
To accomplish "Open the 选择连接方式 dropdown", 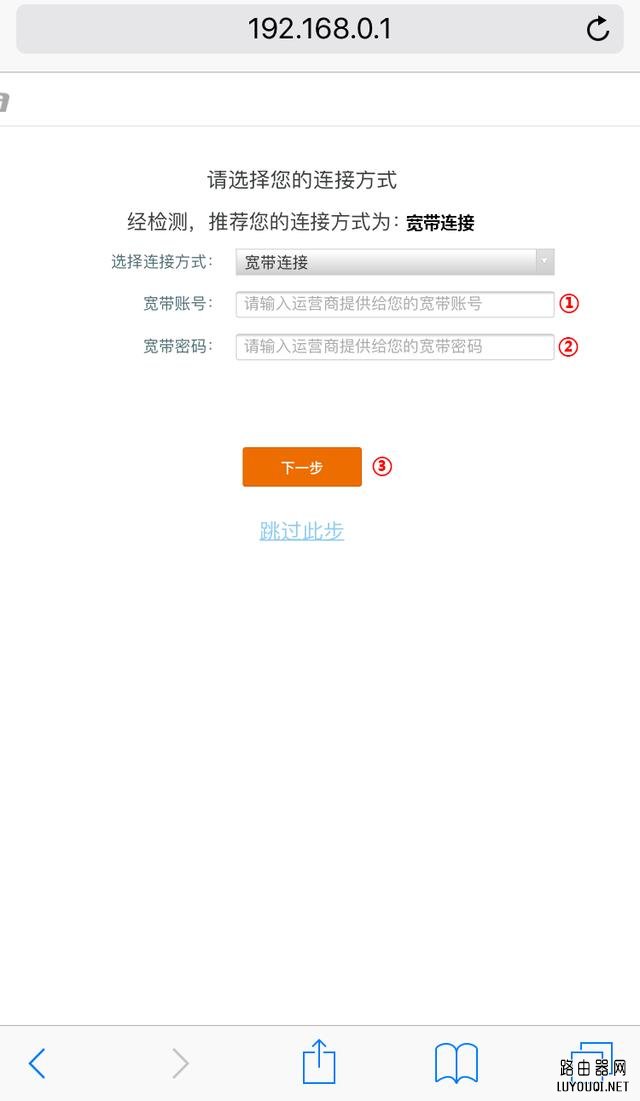I will coord(394,262).
